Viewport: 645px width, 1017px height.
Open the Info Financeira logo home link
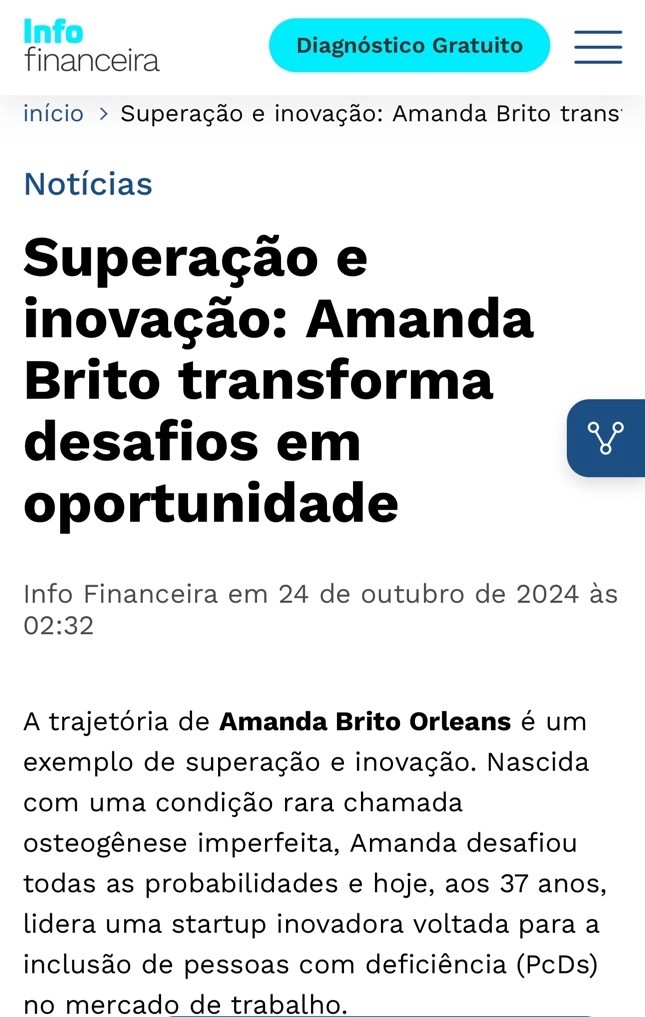pos(91,47)
